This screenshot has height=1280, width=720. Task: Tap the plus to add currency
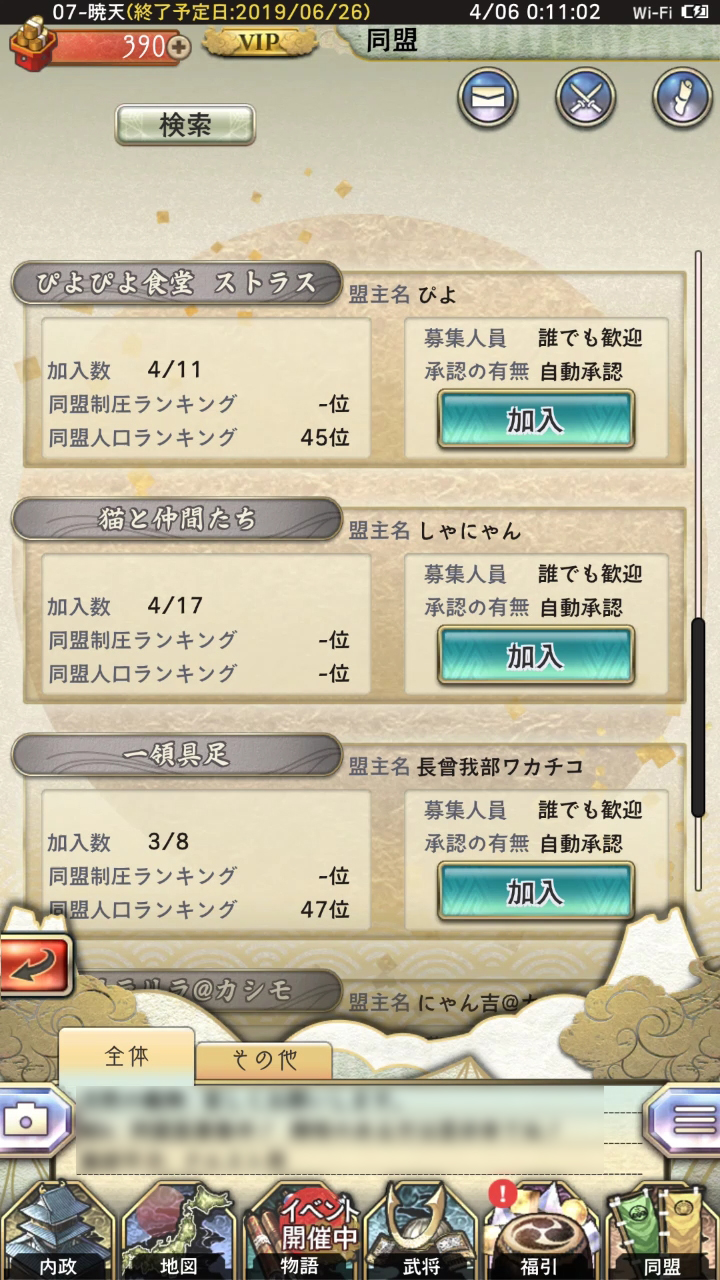179,47
